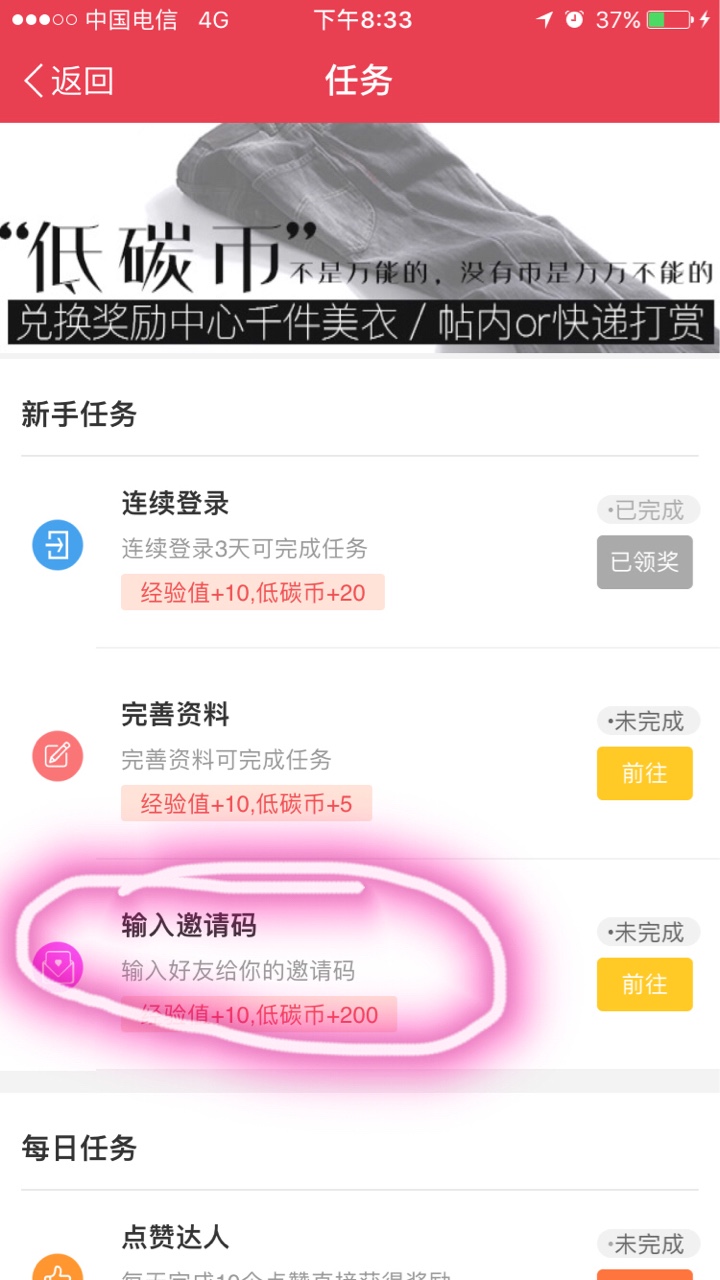Open the 完善资料 task row
This screenshot has height=1280, width=720.
pos(360,753)
